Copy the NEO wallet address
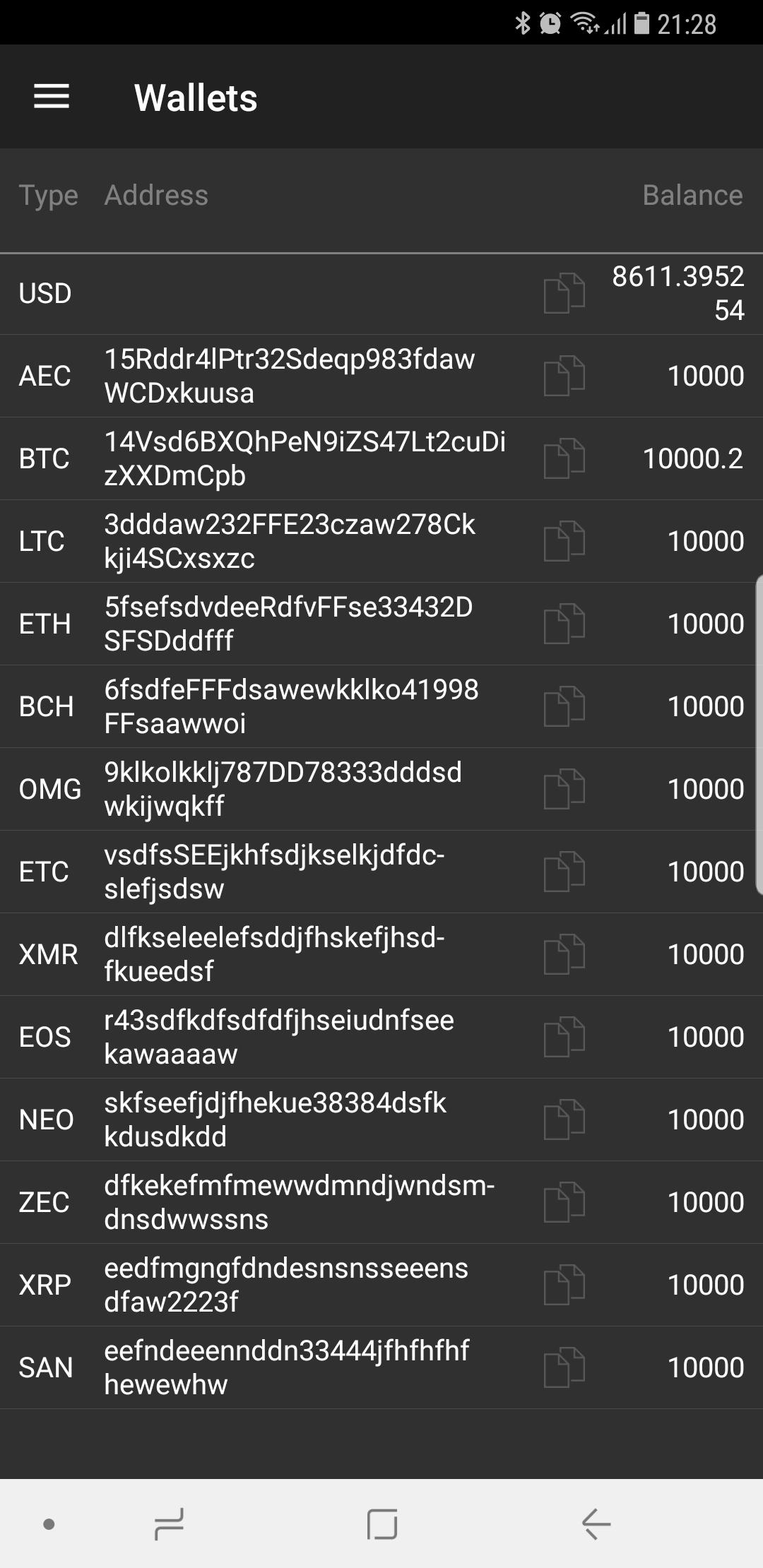763x1568 pixels. click(x=564, y=1119)
